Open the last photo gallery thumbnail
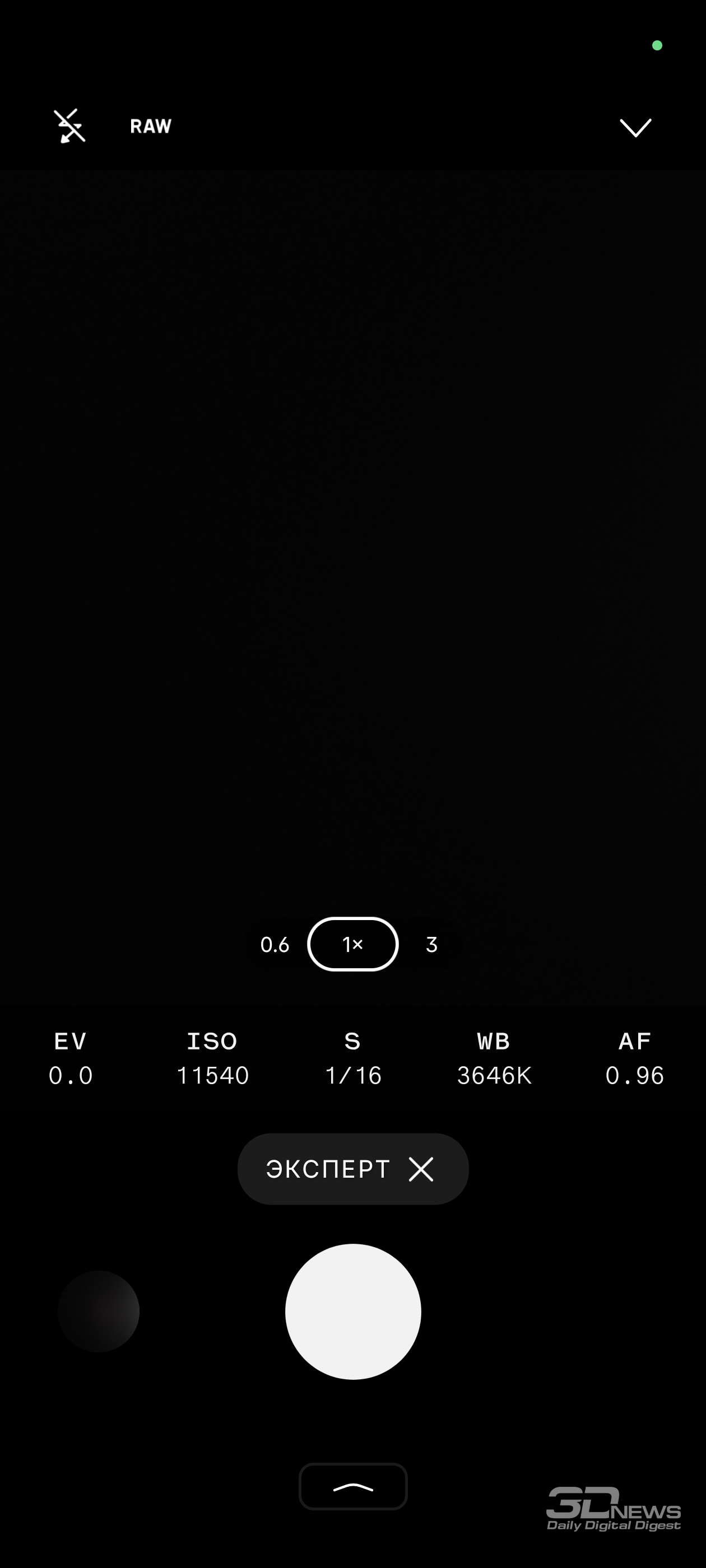Image resolution: width=706 pixels, height=1568 pixels. (98, 1311)
